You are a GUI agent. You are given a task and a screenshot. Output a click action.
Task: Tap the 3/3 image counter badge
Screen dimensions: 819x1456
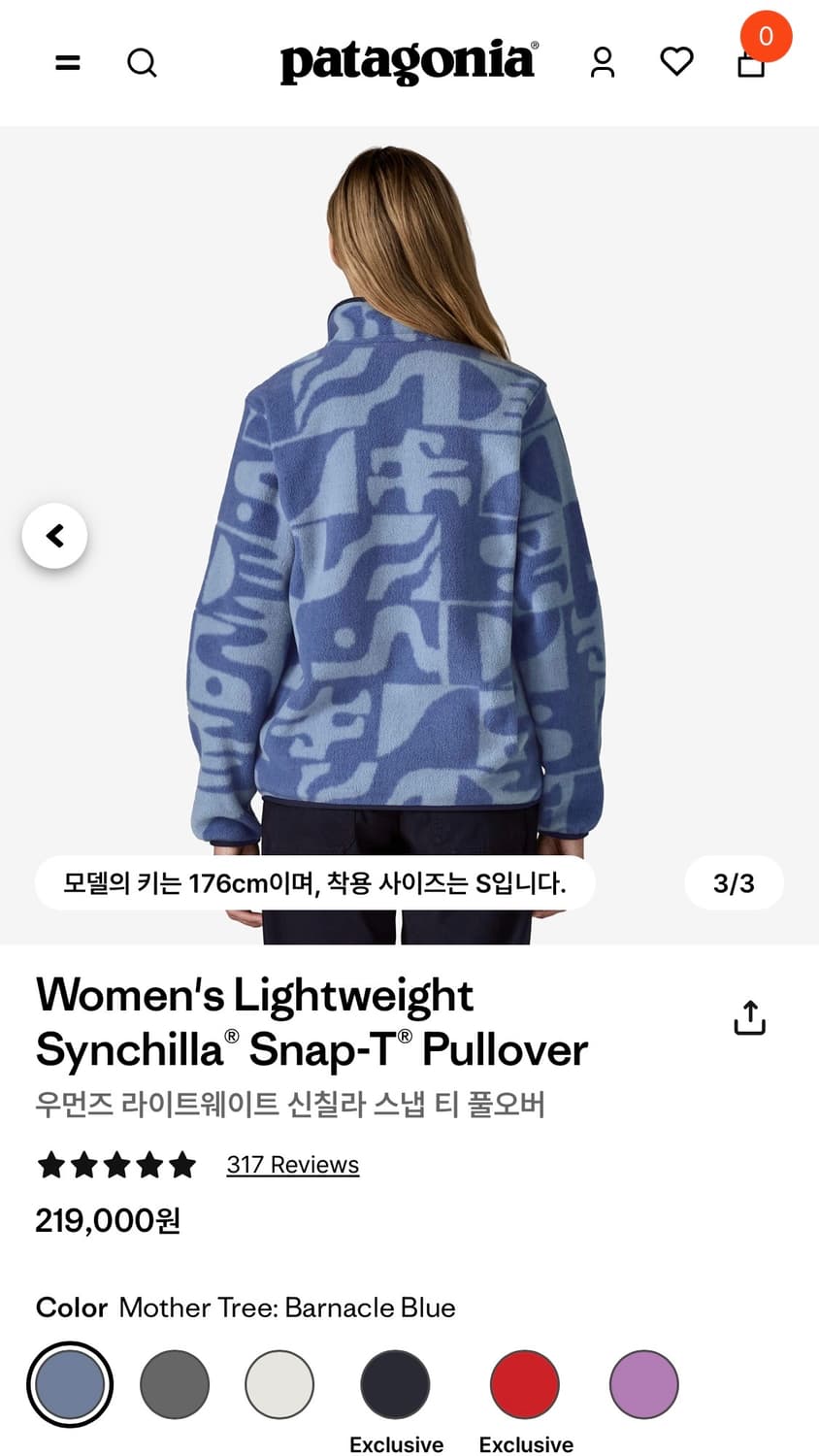735,882
